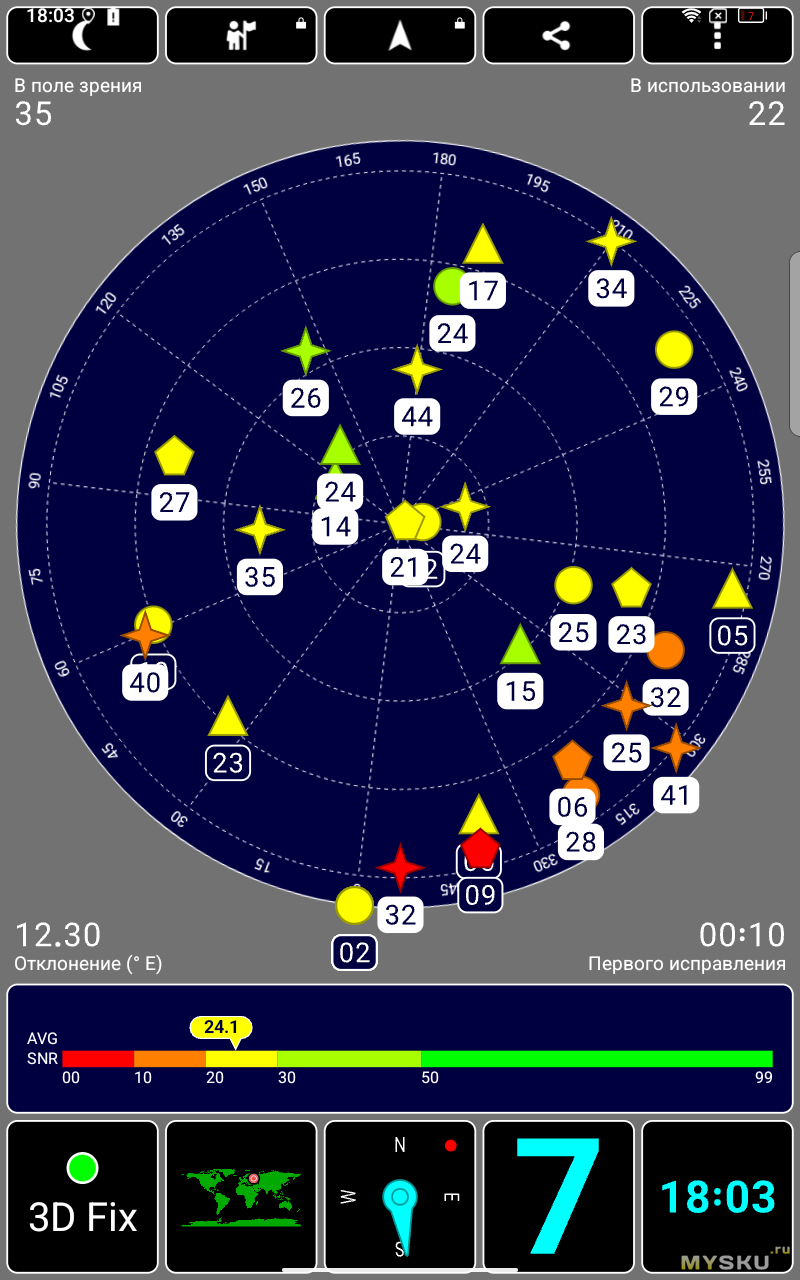The height and width of the screenshot is (1280, 800).
Task: Toggle night mode moon button
Action: tap(82, 36)
